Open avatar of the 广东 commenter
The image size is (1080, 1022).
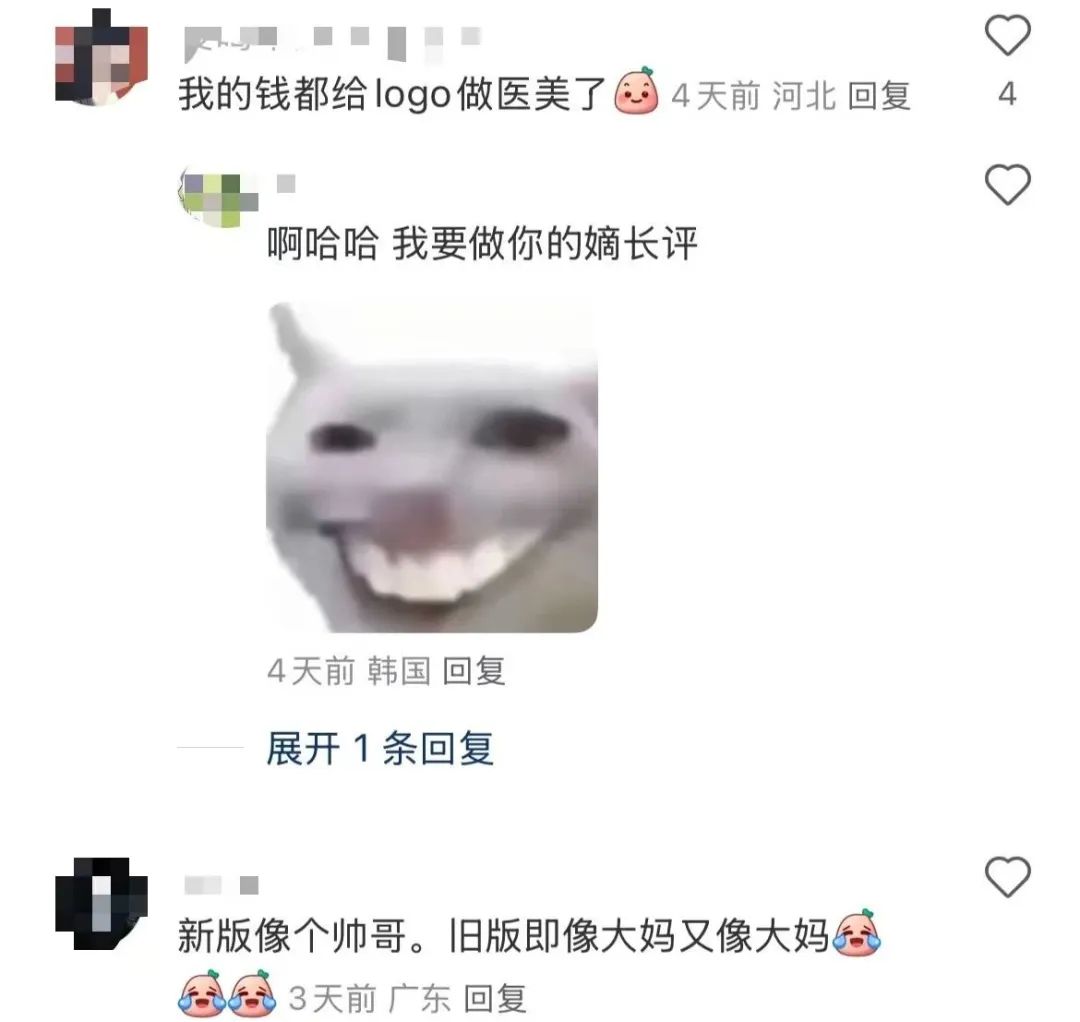(x=101, y=903)
